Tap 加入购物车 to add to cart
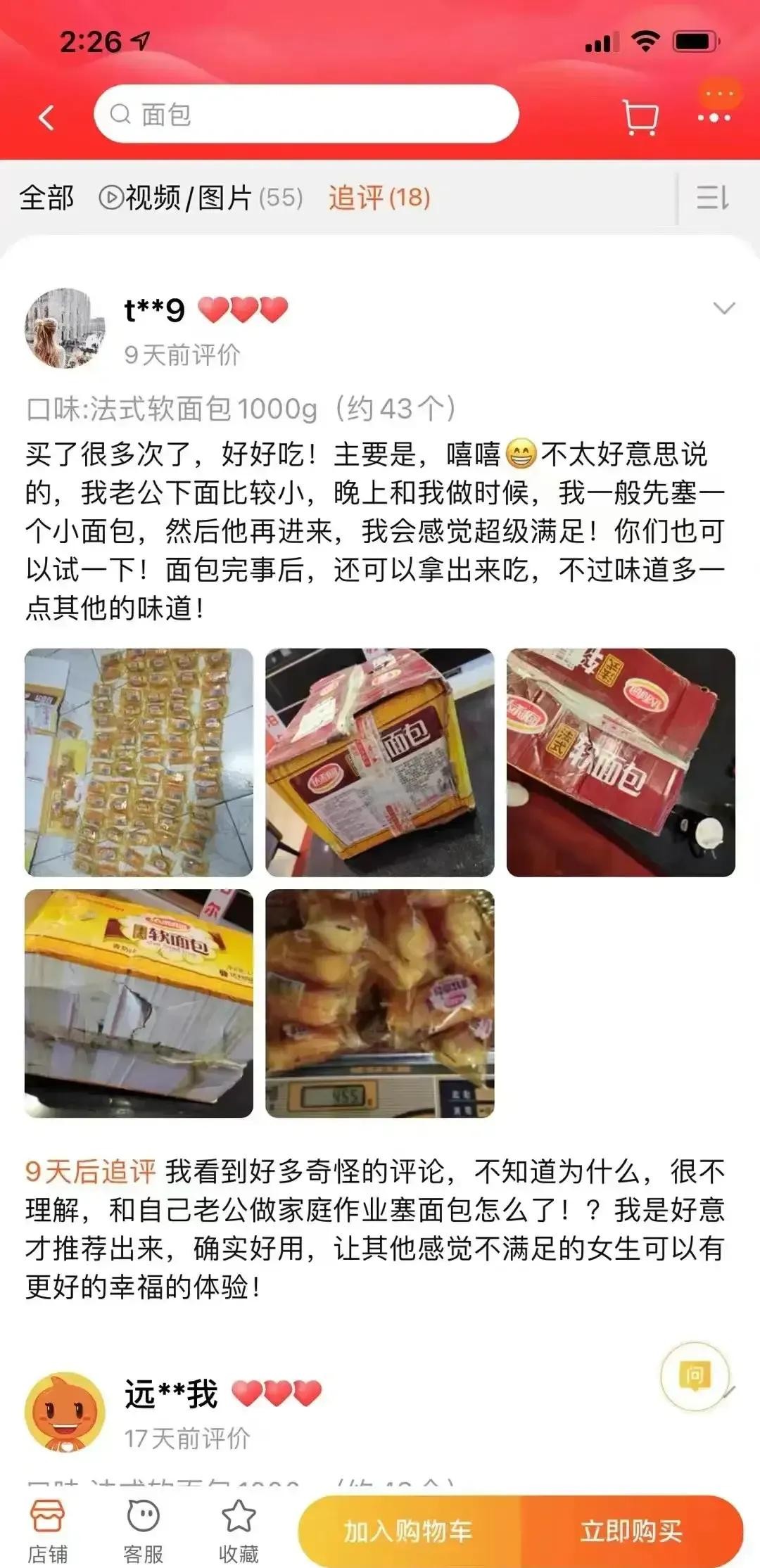This screenshot has width=760, height=1568. pos(408,1531)
